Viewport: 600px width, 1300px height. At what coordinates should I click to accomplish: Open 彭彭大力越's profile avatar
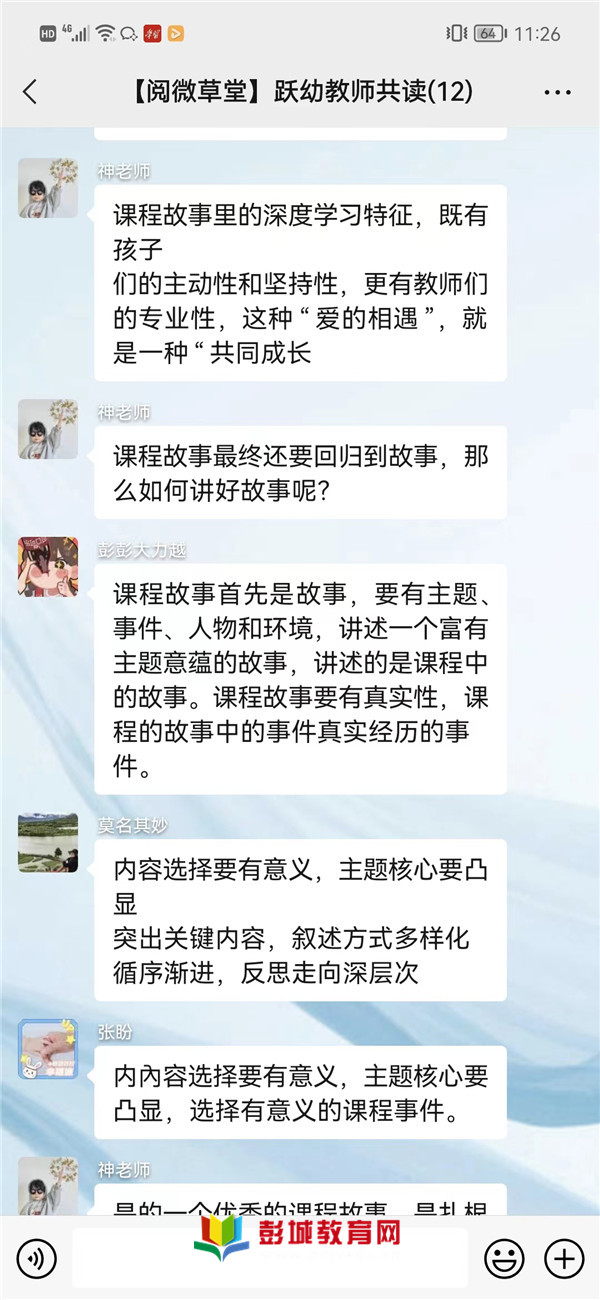tap(48, 567)
